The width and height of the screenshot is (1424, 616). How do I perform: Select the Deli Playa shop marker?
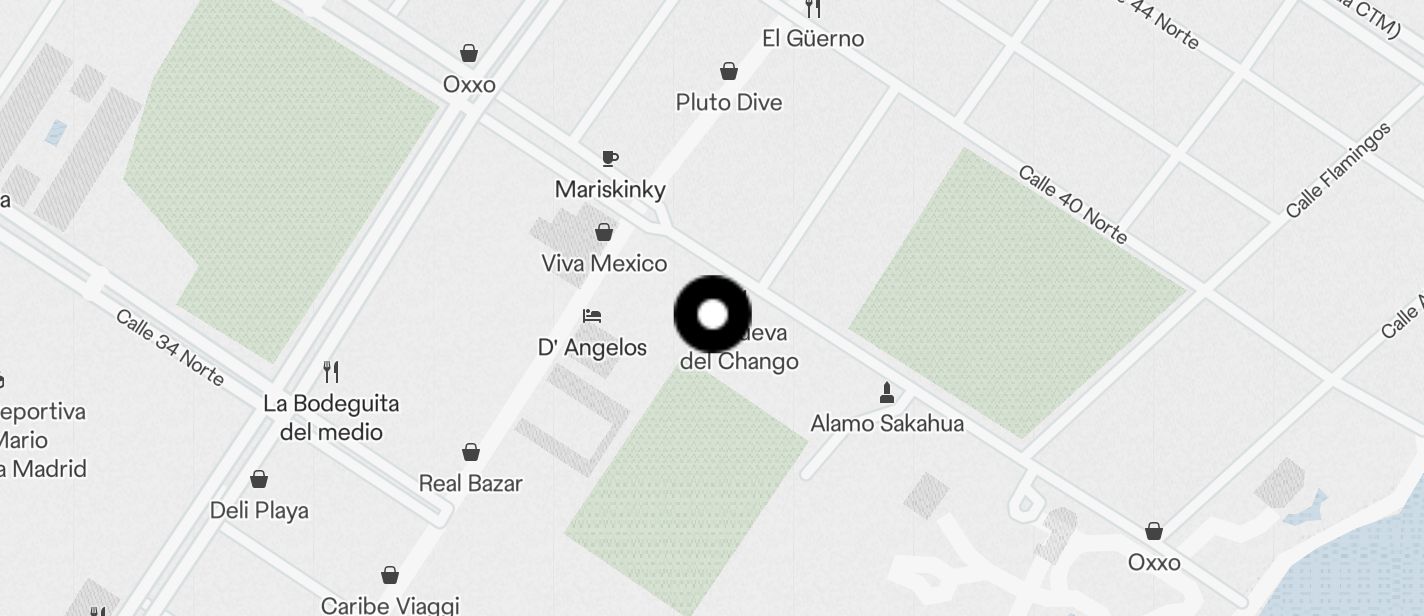click(x=259, y=480)
